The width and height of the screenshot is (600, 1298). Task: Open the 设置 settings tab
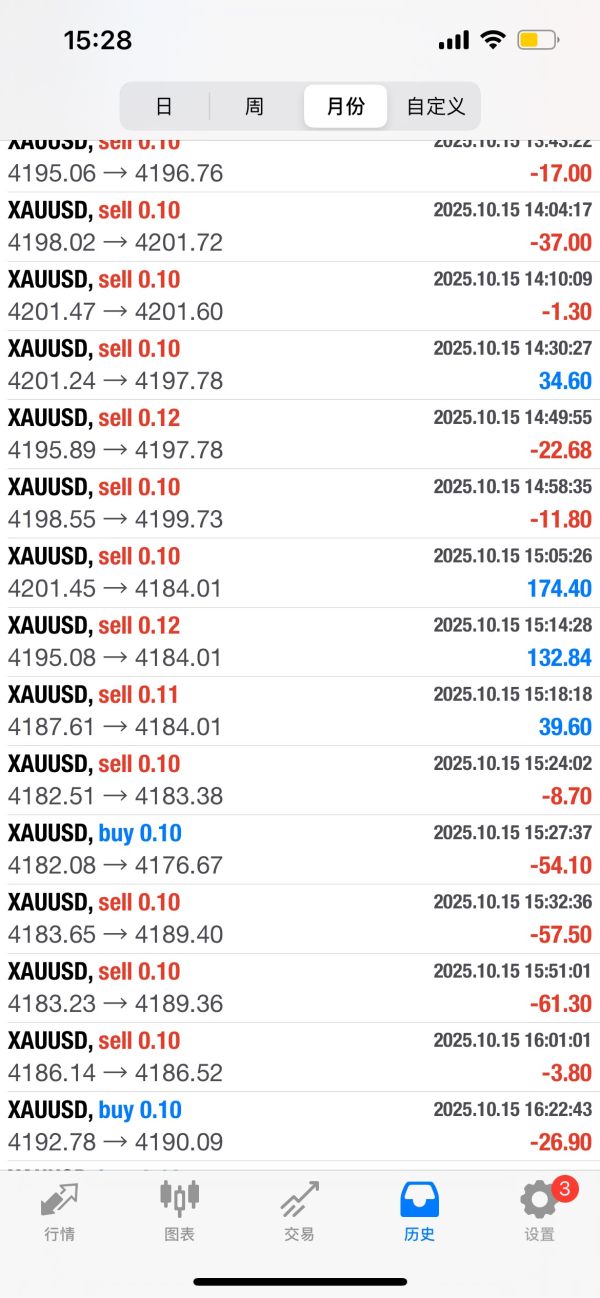539,1210
